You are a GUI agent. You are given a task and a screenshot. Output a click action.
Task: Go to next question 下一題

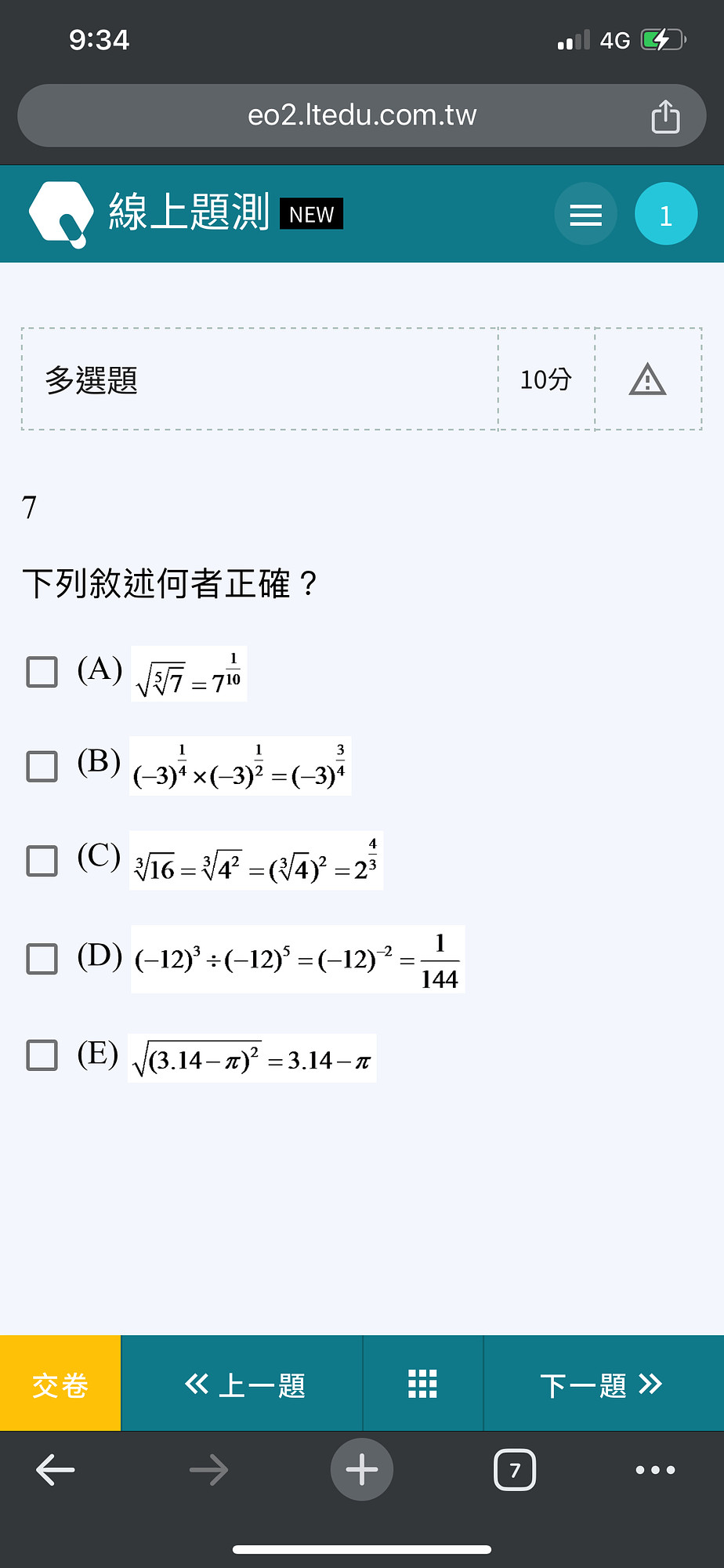point(603,1384)
